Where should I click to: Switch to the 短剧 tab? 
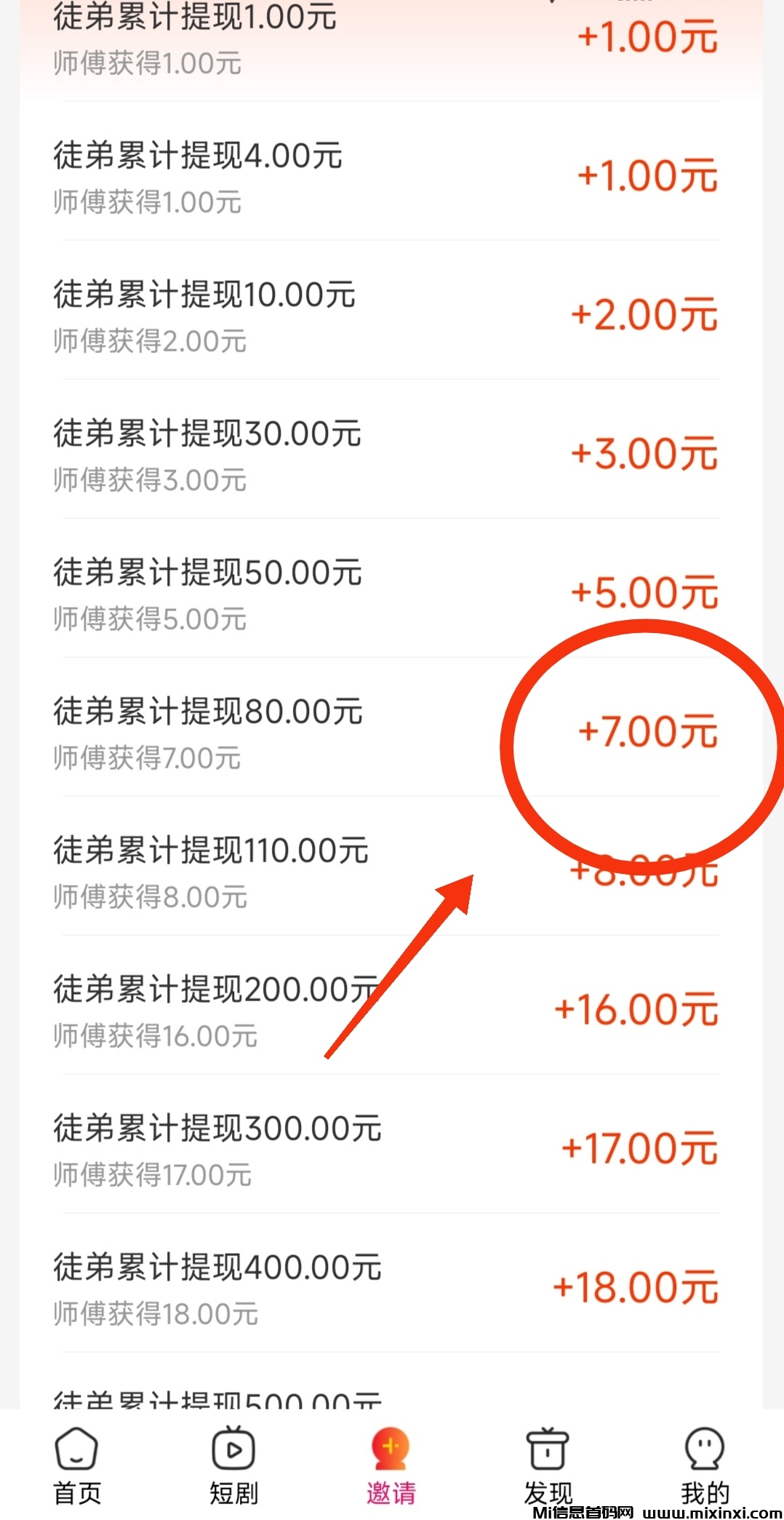coord(233,1464)
